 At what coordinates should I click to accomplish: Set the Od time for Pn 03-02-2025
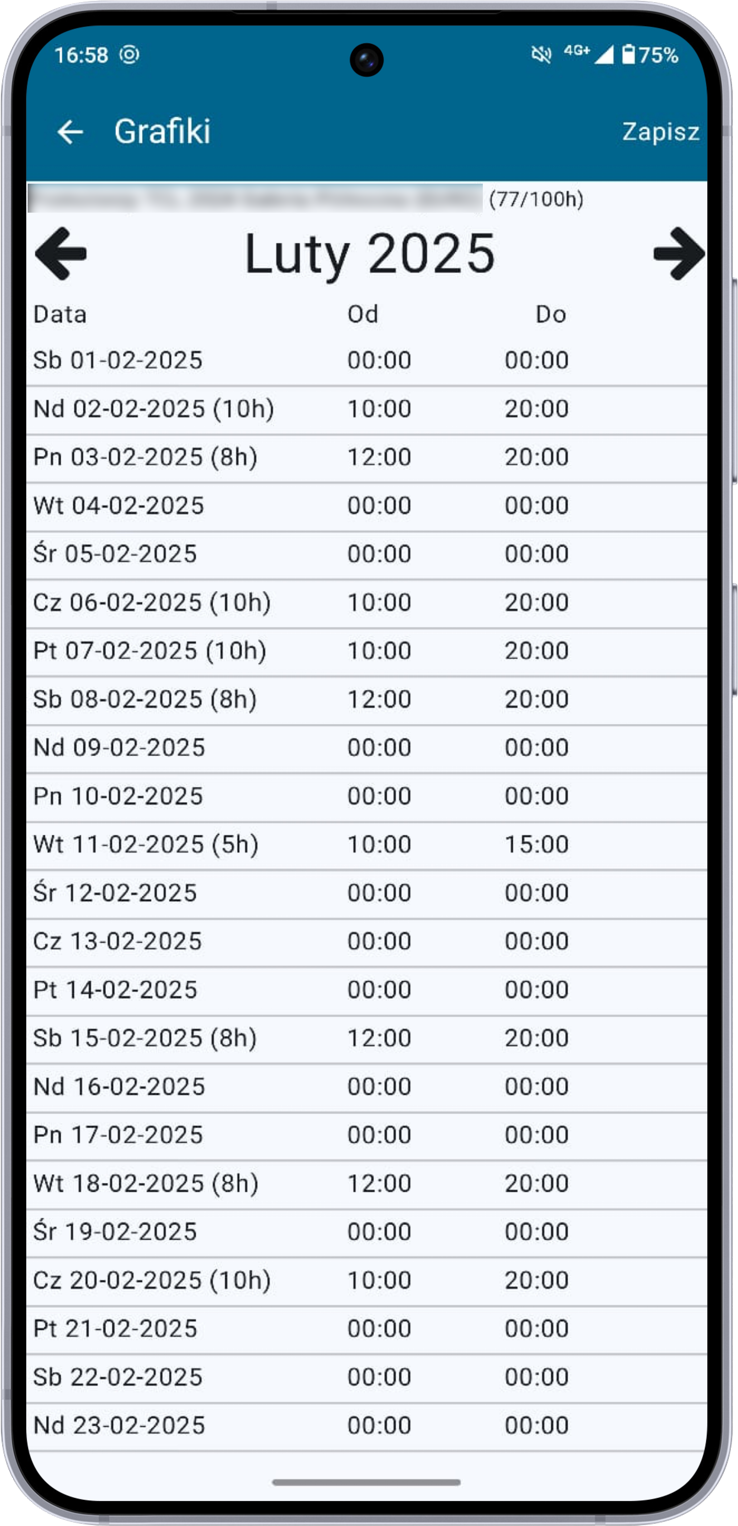click(379, 457)
